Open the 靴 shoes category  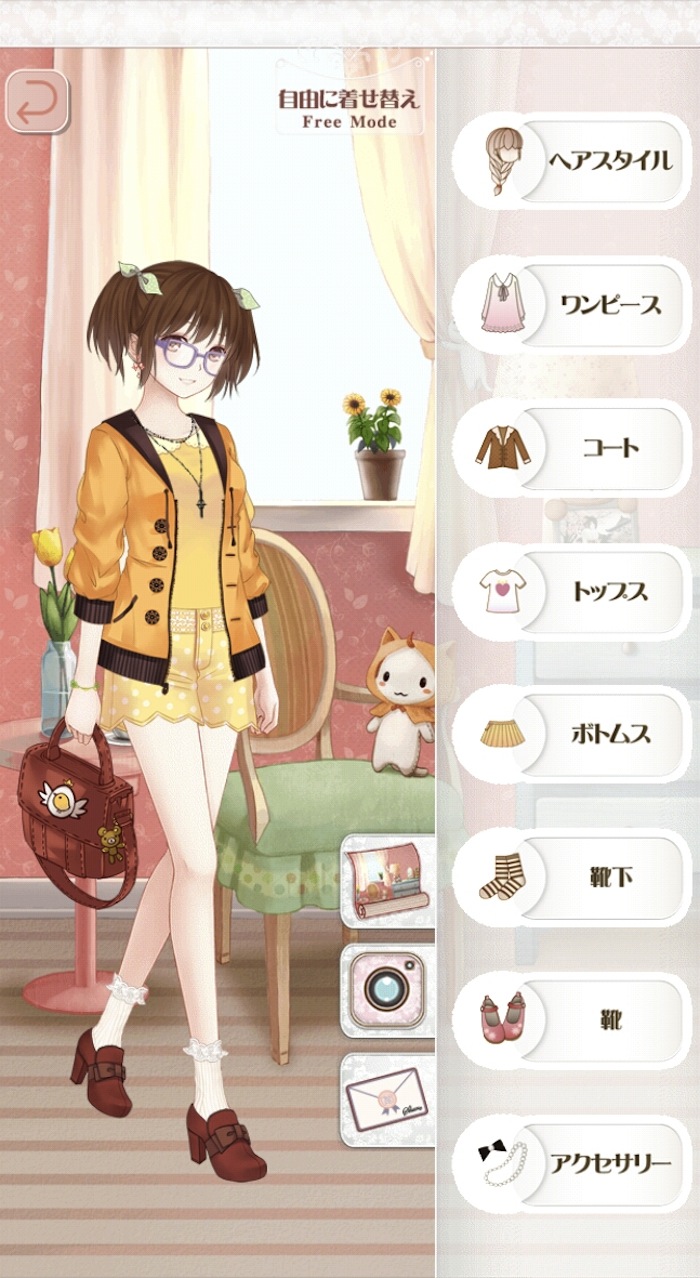coord(572,1019)
